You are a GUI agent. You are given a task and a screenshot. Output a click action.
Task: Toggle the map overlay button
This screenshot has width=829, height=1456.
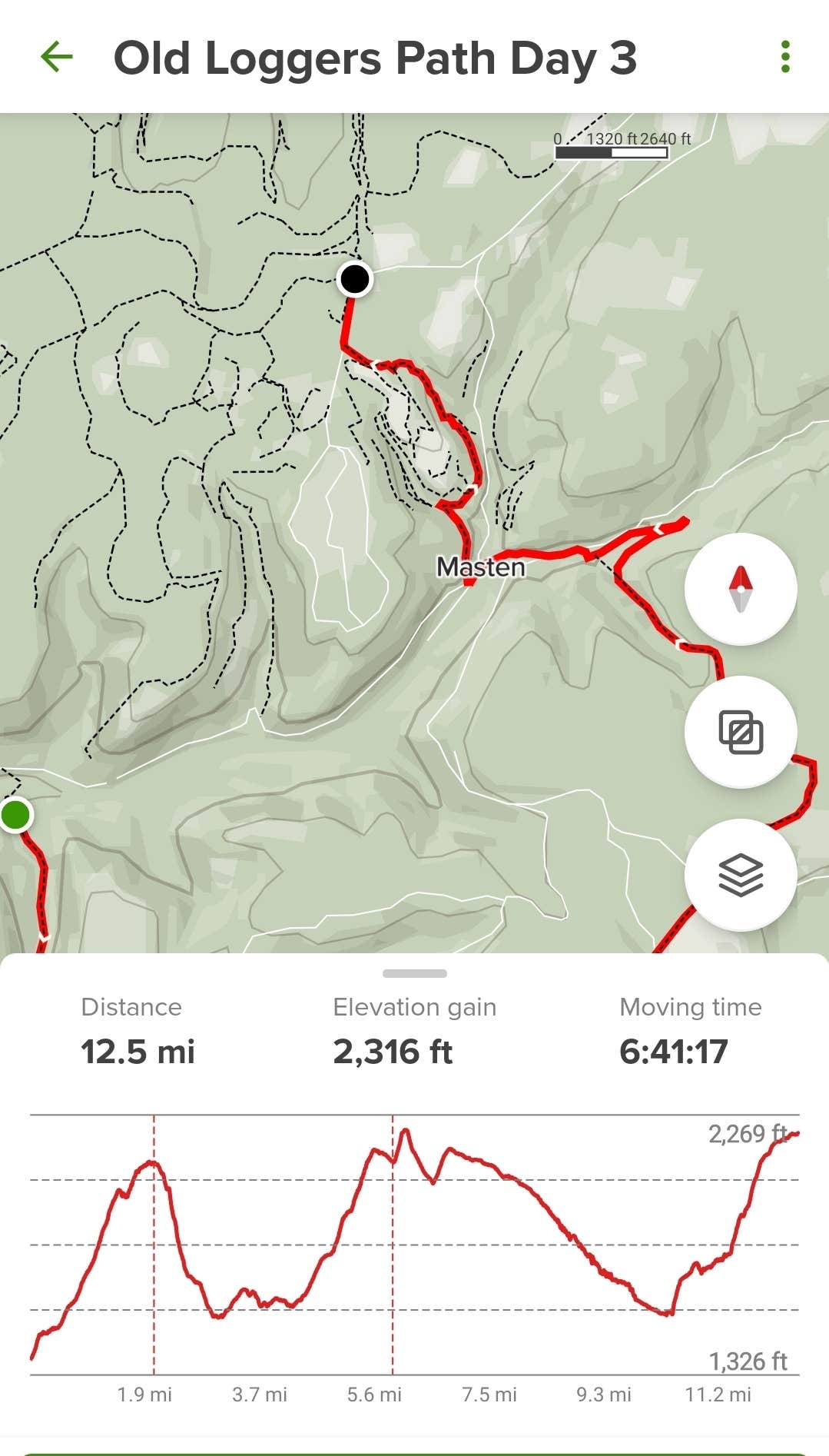740,732
